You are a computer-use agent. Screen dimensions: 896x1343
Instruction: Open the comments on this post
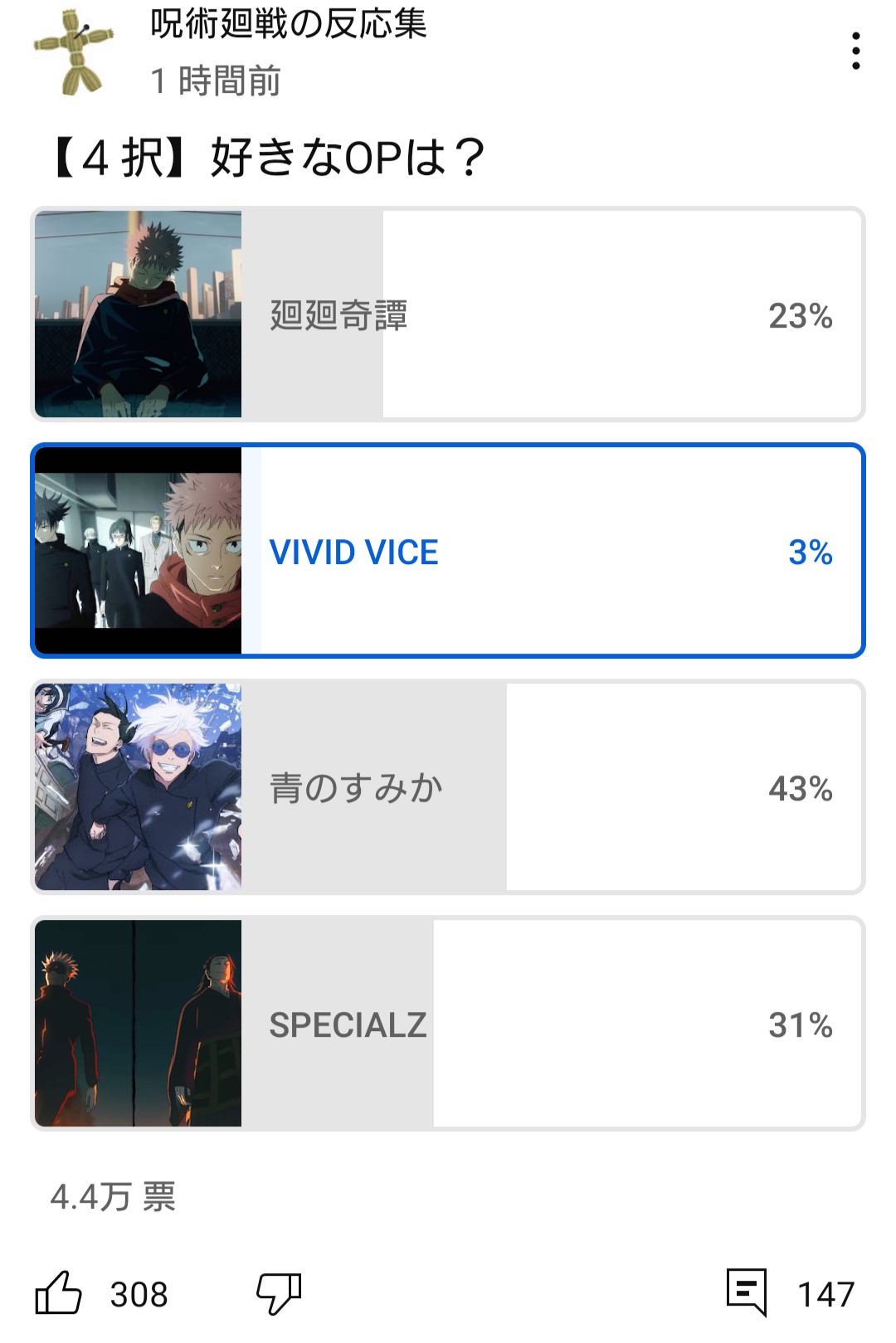(x=747, y=1292)
